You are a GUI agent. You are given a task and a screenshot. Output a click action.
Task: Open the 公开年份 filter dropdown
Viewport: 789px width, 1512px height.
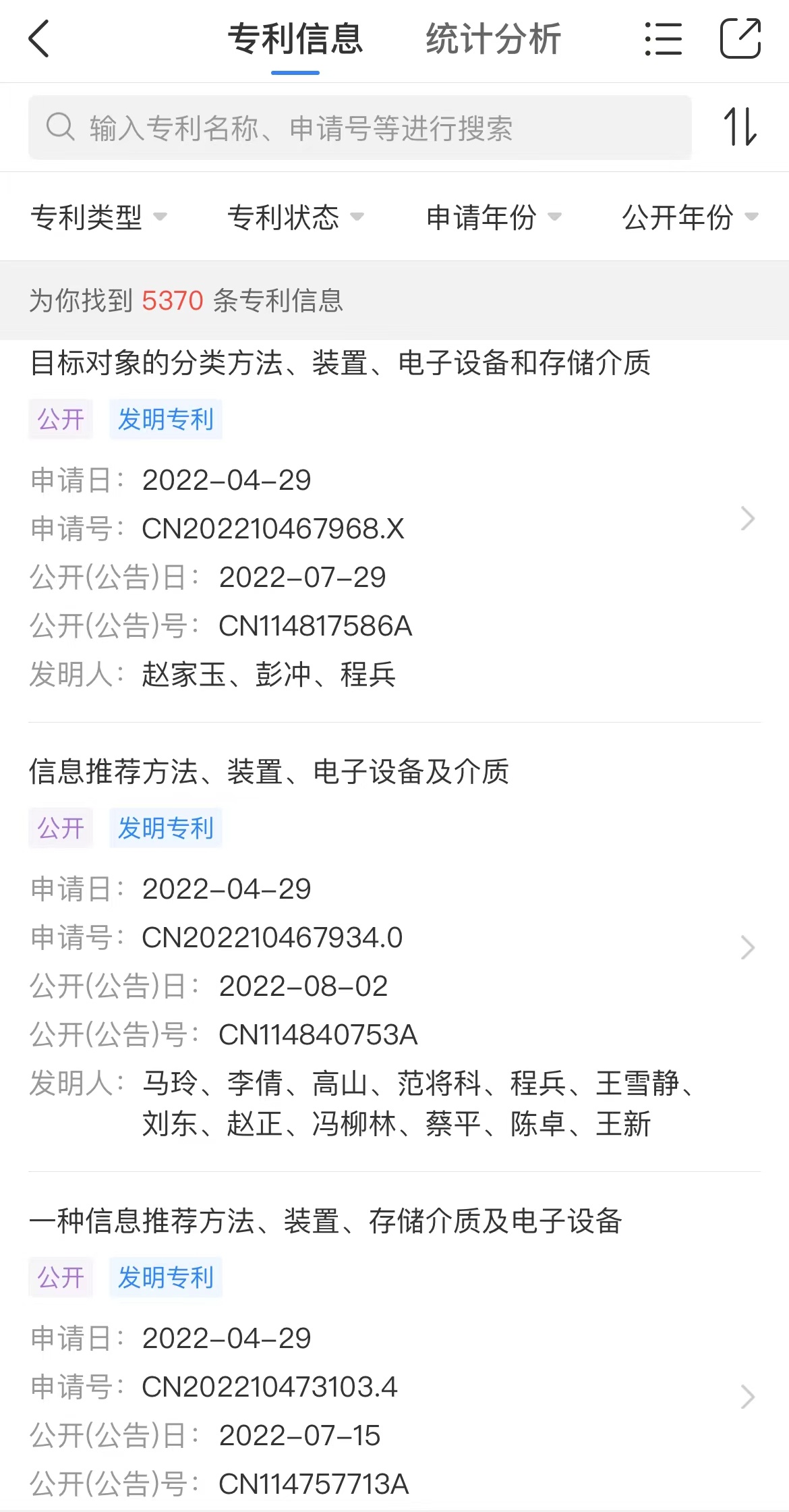pos(691,217)
